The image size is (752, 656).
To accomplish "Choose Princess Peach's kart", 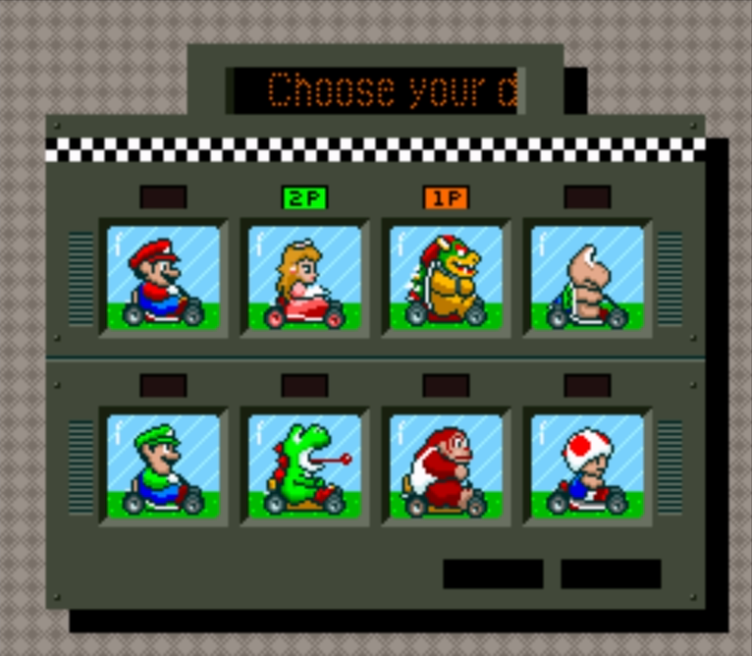I will pyautogui.click(x=304, y=278).
